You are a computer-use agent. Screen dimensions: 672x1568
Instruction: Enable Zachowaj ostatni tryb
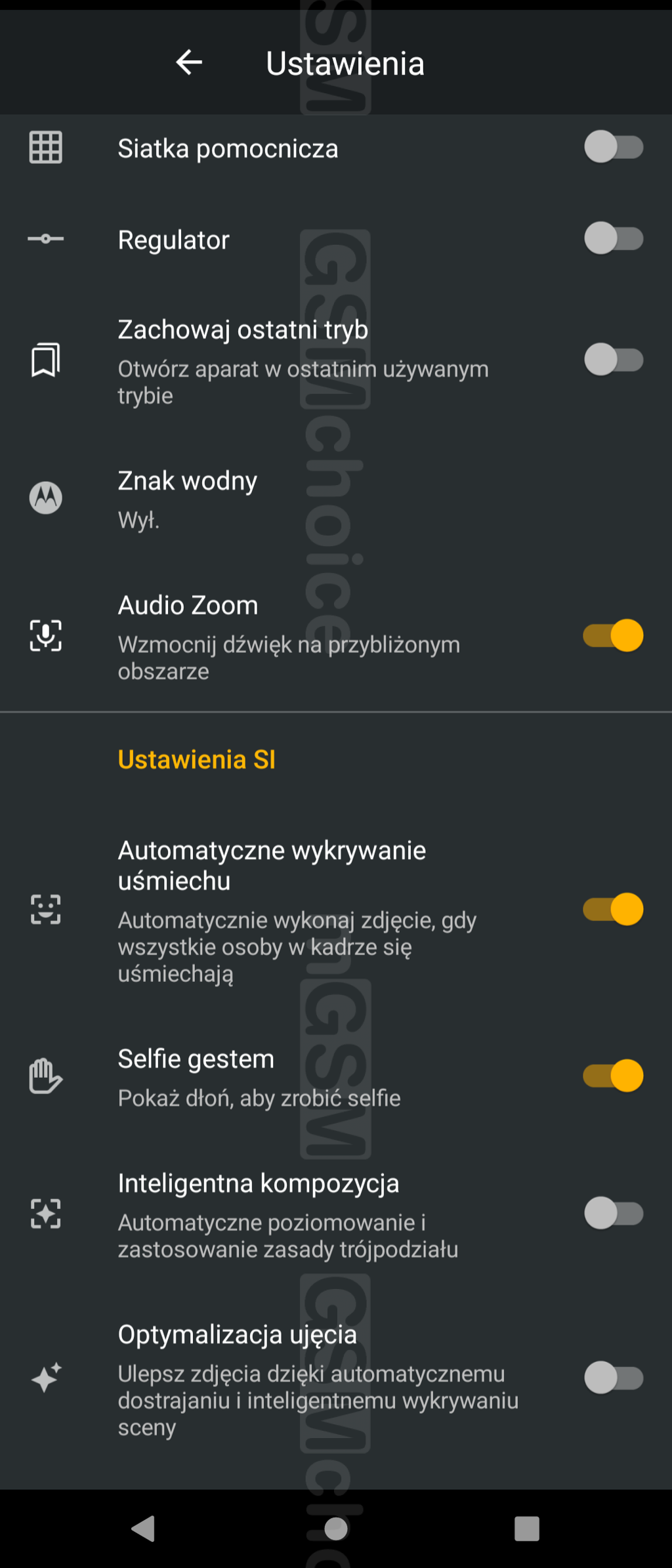613,360
